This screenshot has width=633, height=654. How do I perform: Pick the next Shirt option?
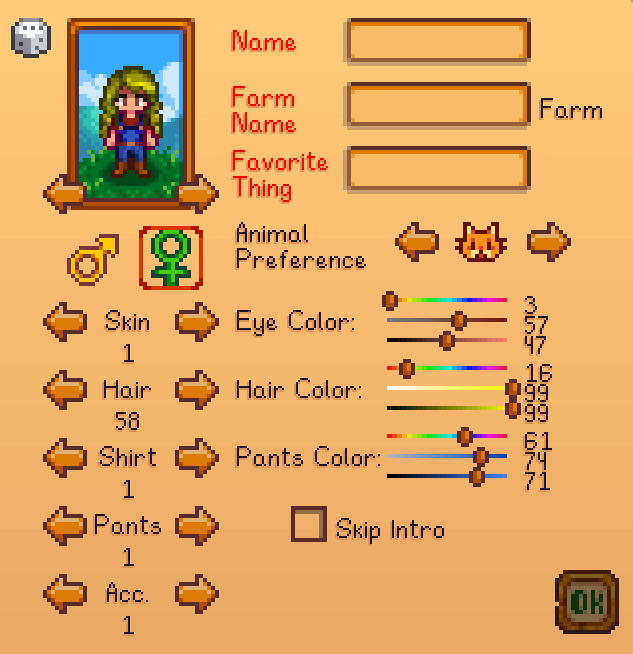tap(197, 457)
